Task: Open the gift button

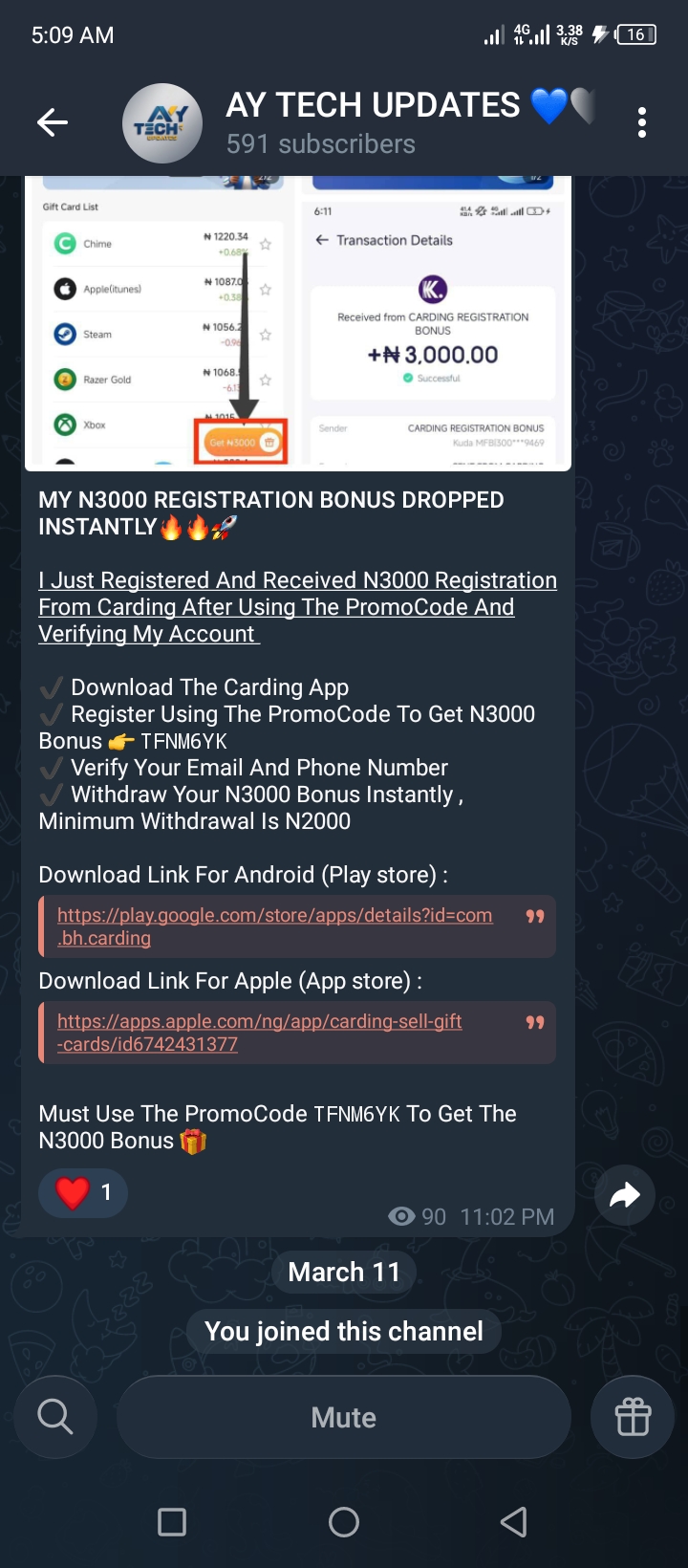Action: (633, 1417)
